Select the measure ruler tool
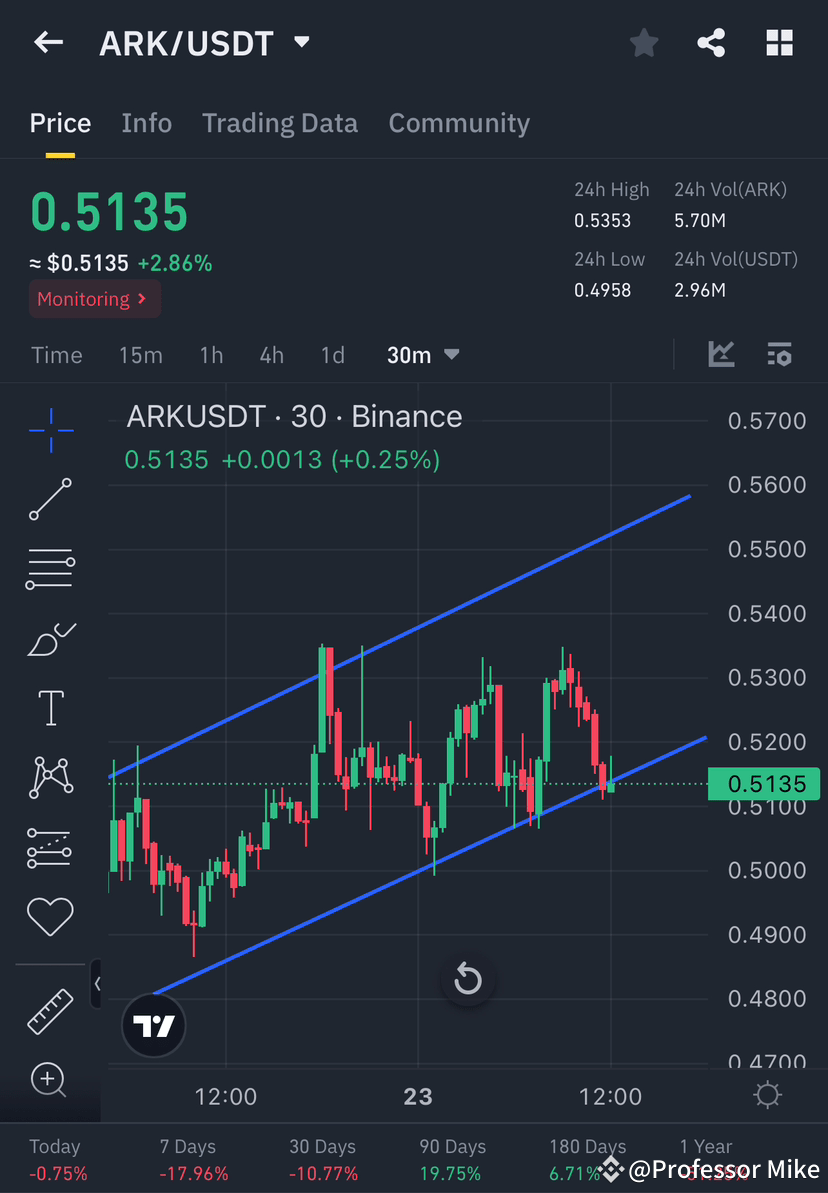This screenshot has height=1193, width=828. tap(50, 1011)
